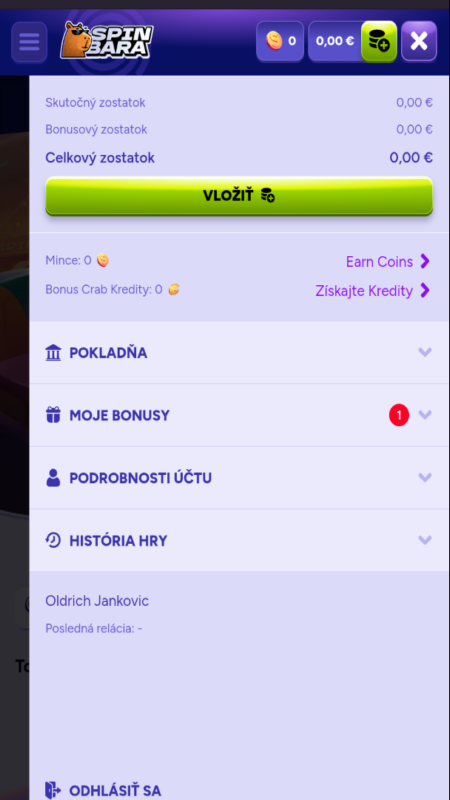
Task: Open the Získajte Kredity link
Action: coord(372,291)
